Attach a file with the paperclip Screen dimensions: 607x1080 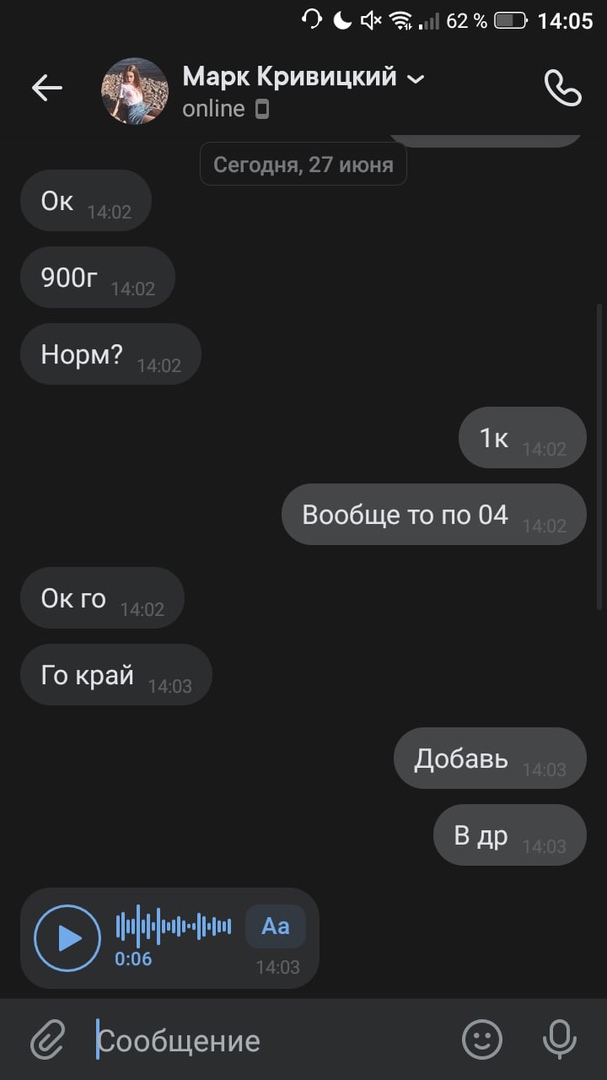point(47,1040)
